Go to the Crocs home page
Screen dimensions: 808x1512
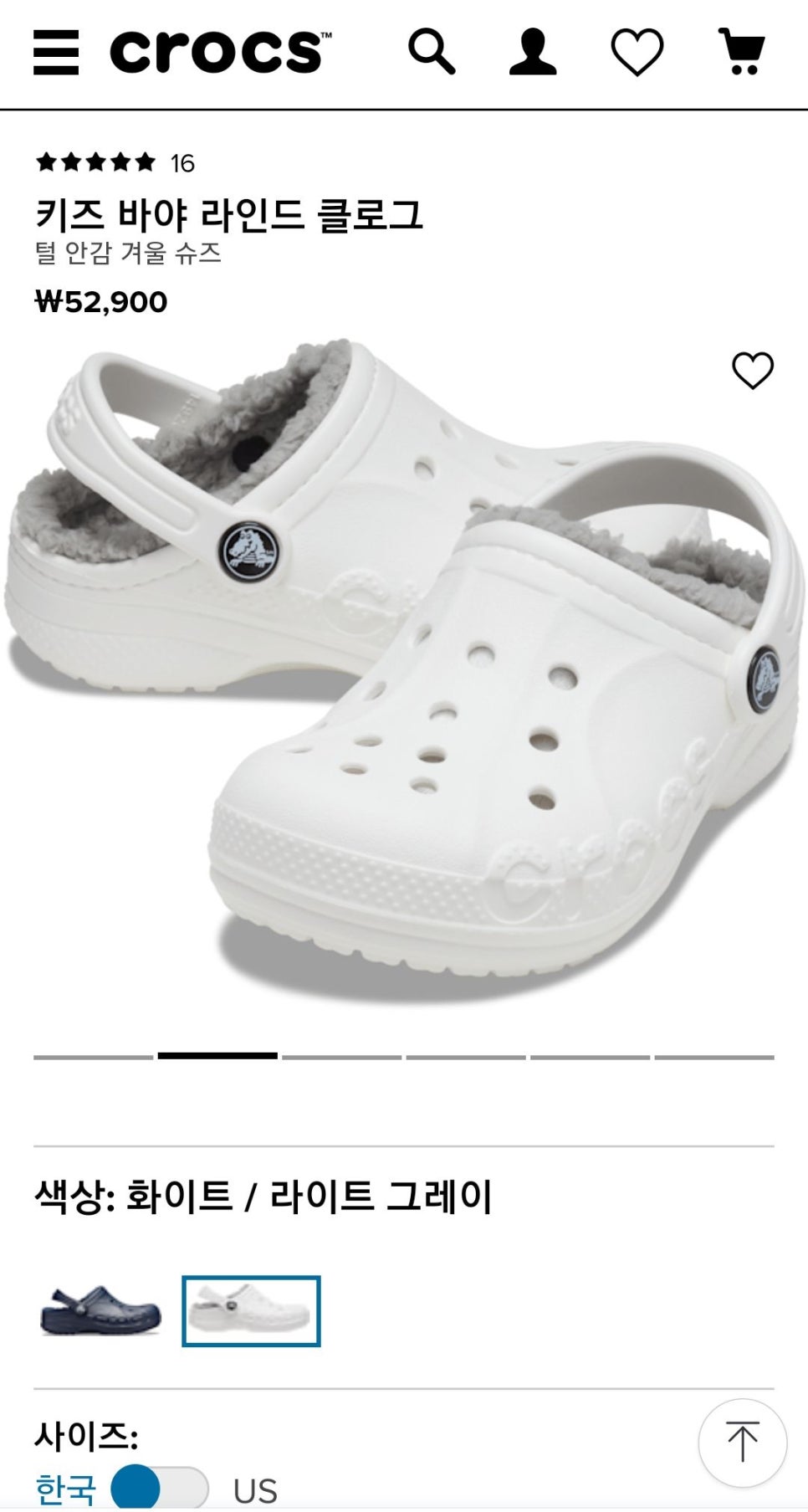(x=220, y=52)
